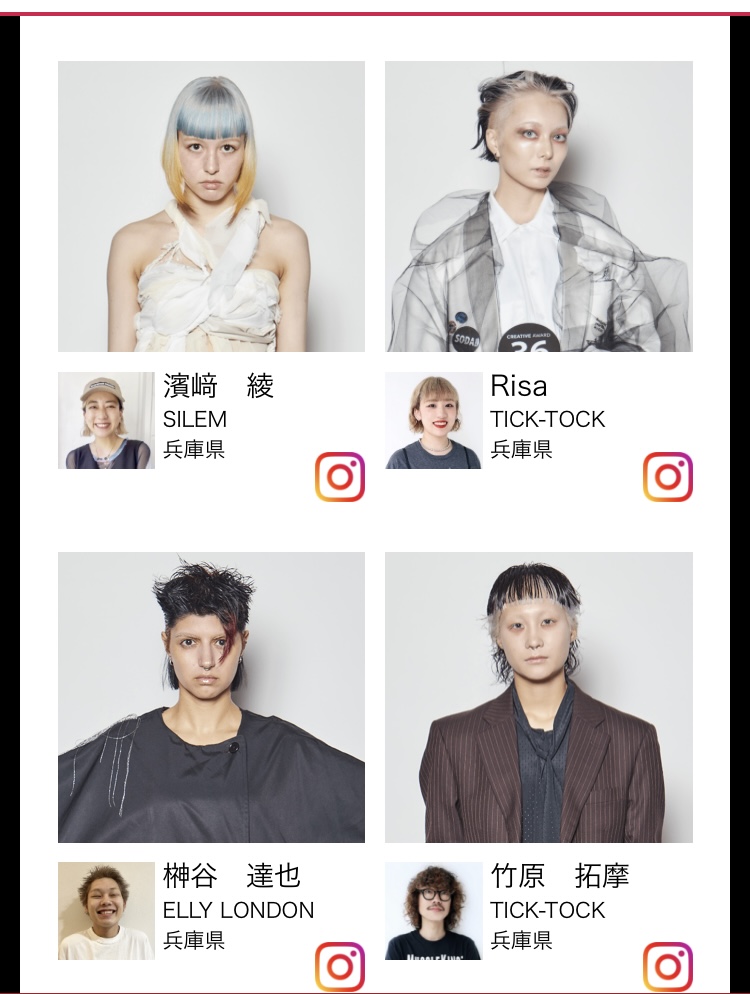750x994 pixels.
Task: Open Risa's Instagram link
Action: point(667,476)
